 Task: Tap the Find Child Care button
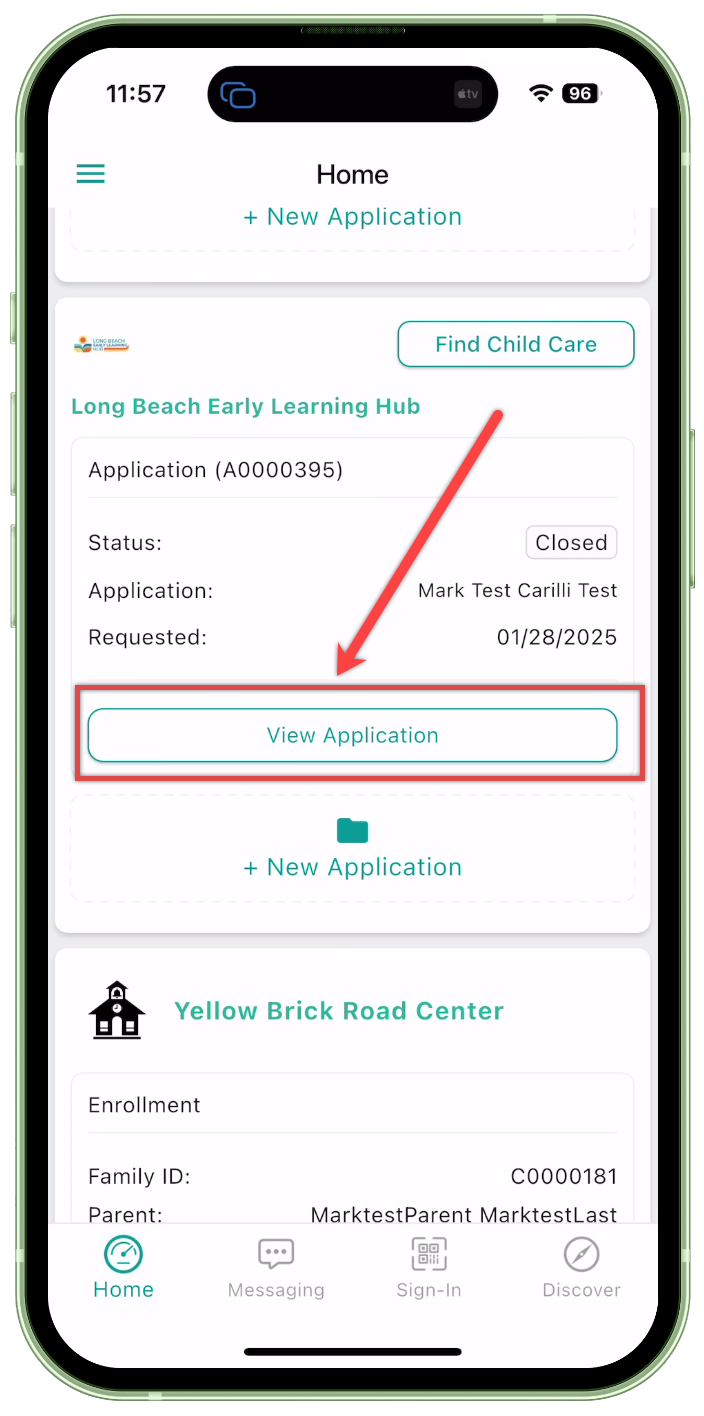tap(516, 344)
